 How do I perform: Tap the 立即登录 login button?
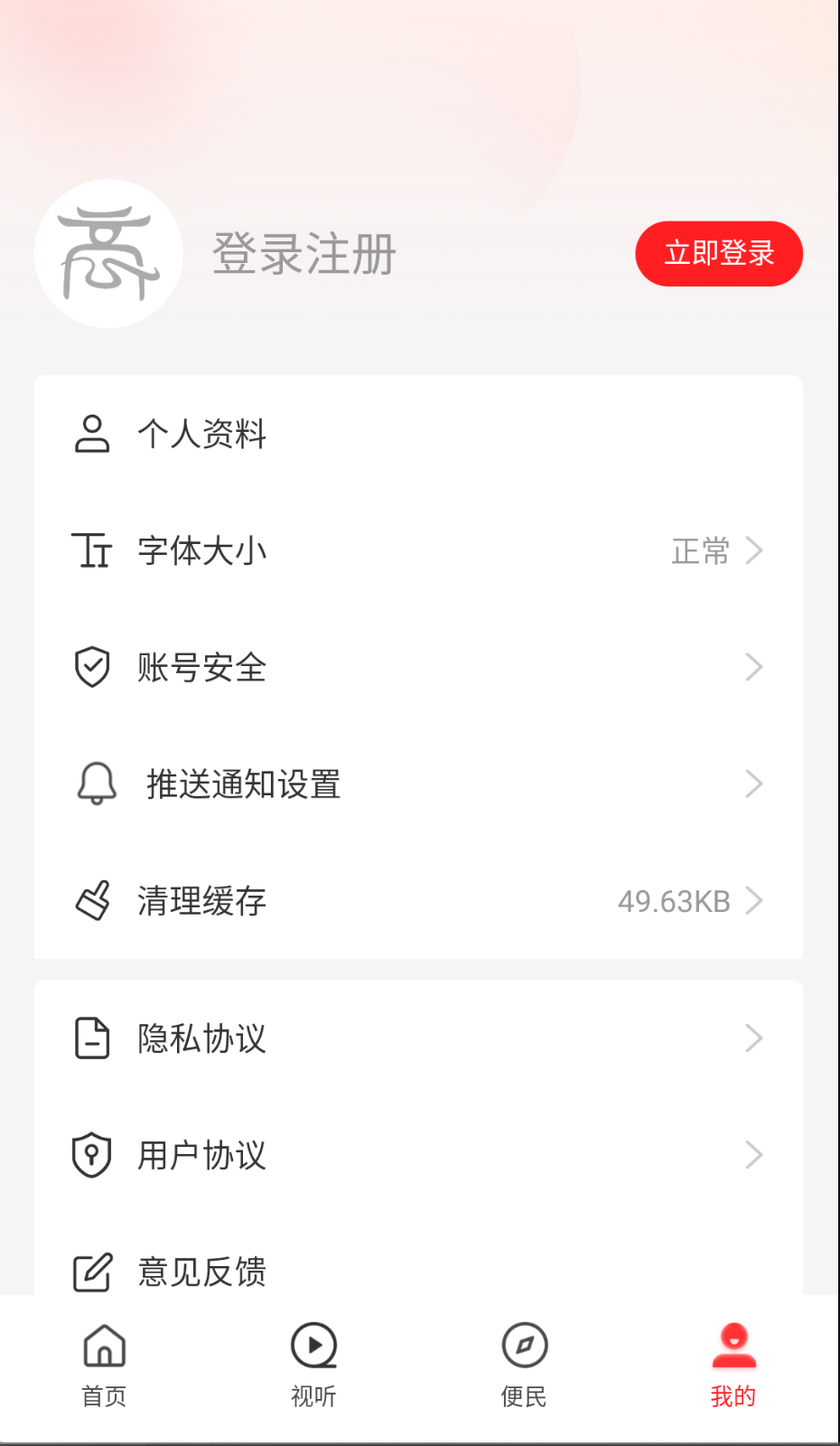point(719,254)
